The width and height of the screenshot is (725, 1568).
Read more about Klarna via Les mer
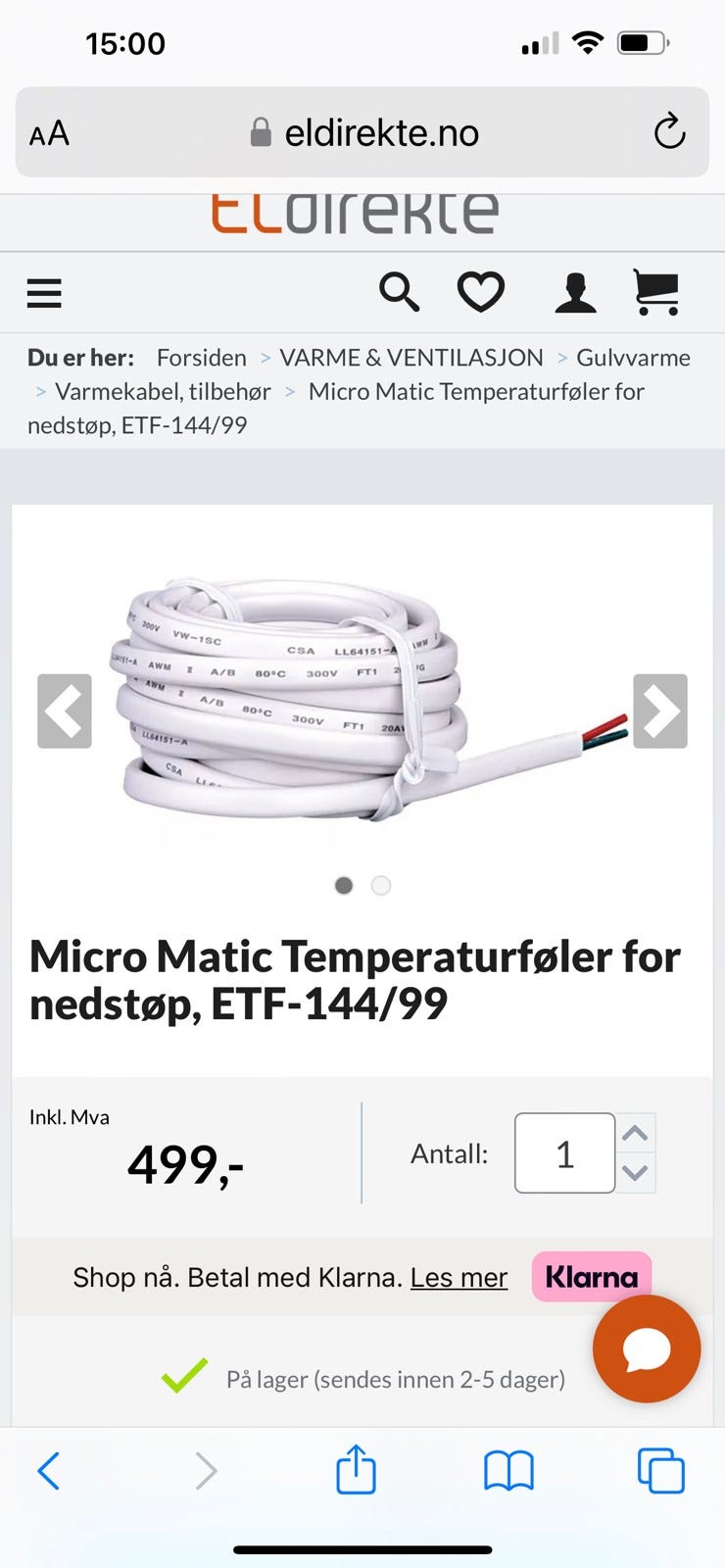459,1278
